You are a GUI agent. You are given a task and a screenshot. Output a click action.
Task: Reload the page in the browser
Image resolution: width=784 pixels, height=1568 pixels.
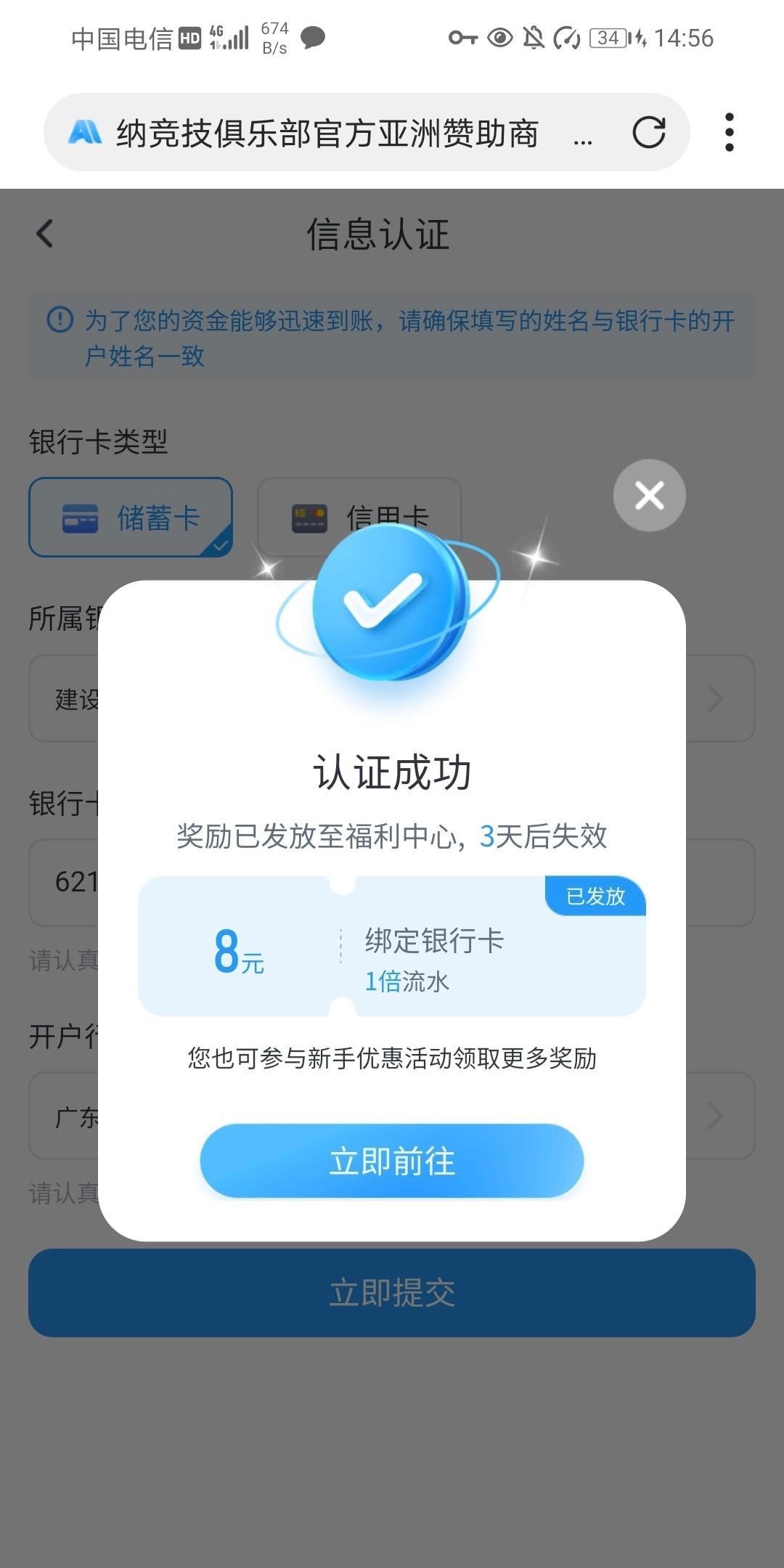[x=648, y=132]
